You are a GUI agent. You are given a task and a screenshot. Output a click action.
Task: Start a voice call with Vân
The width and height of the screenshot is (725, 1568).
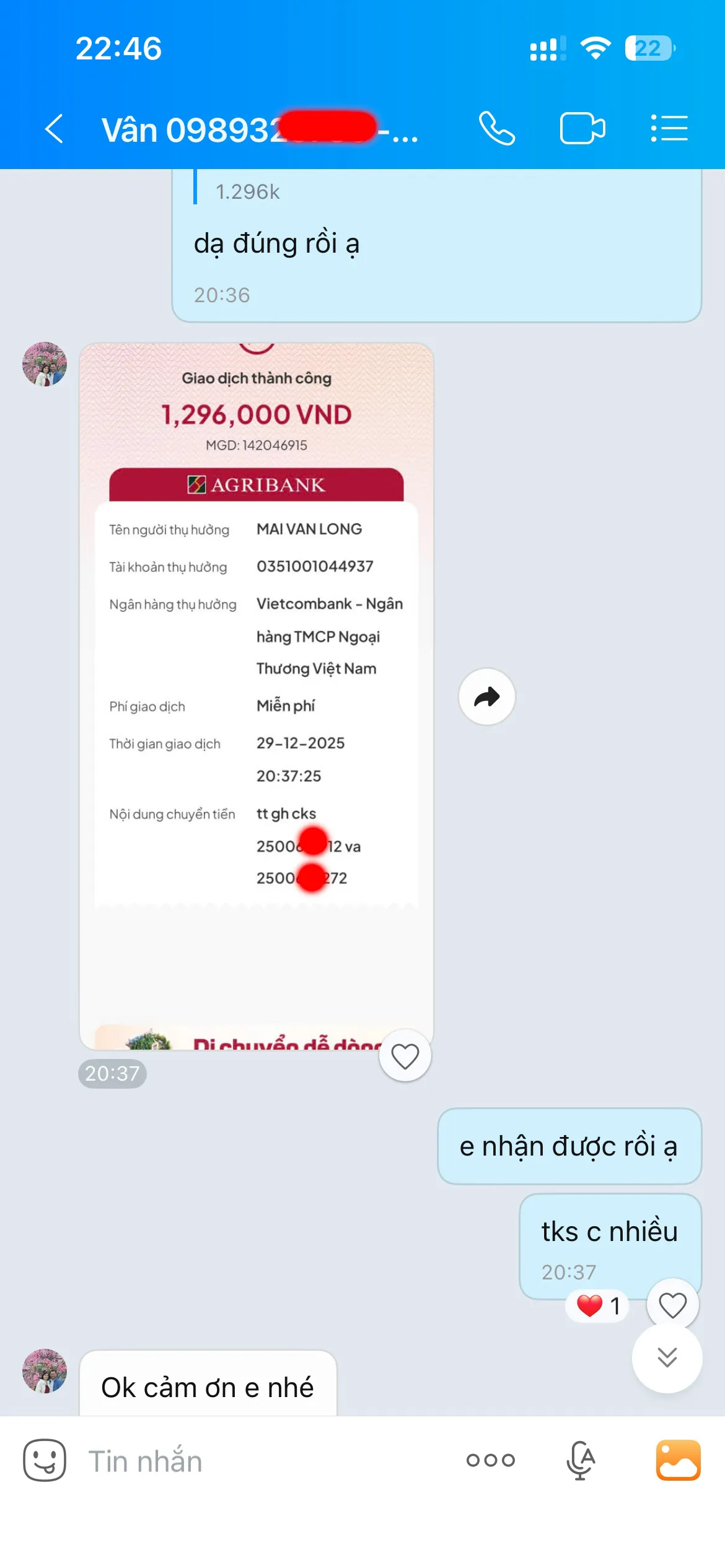[496, 129]
